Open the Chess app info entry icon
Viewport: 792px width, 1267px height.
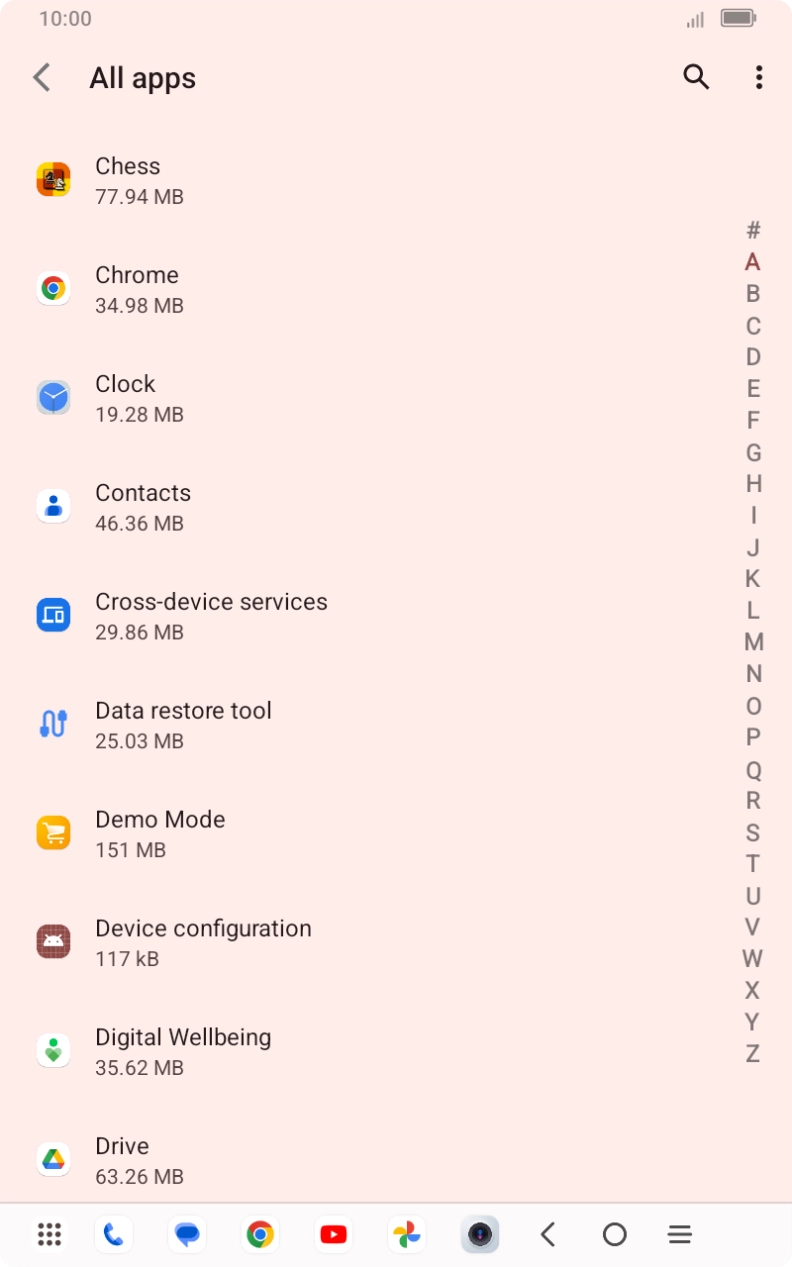click(x=53, y=178)
